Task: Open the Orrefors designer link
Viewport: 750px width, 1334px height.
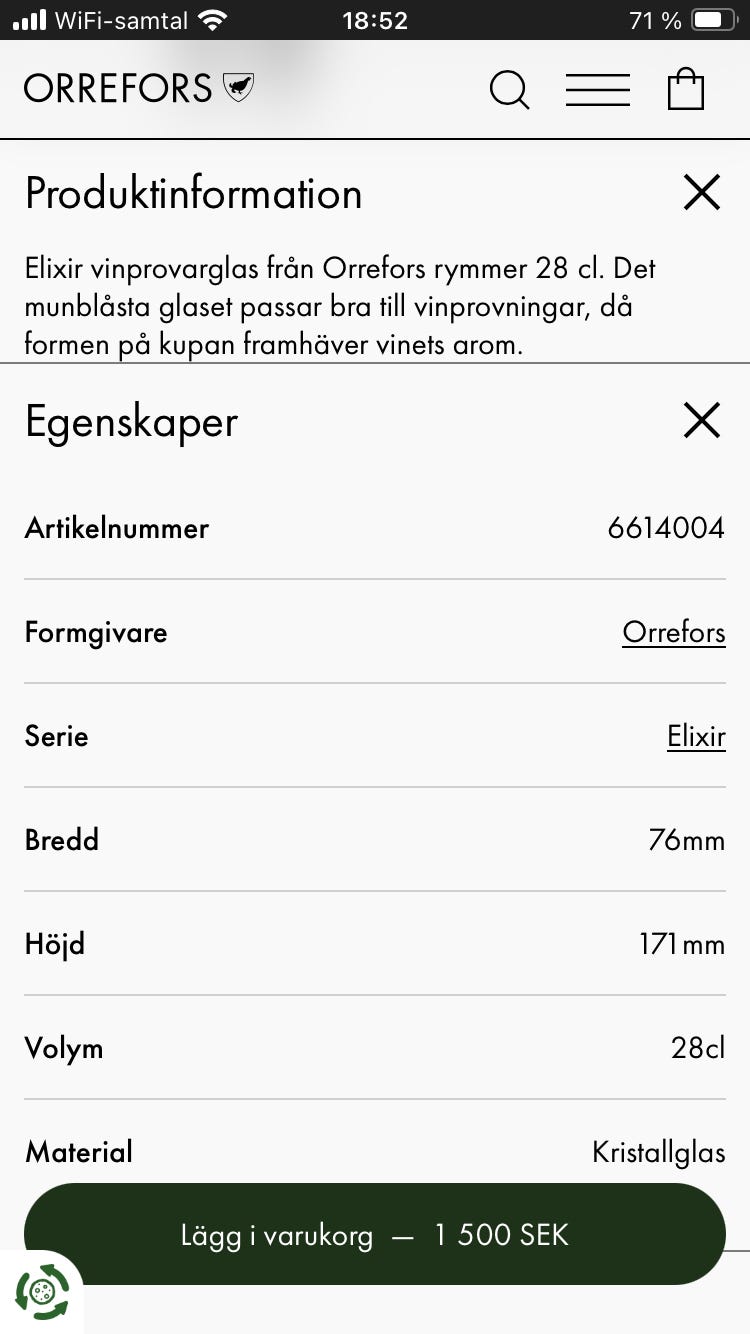Action: pos(673,632)
